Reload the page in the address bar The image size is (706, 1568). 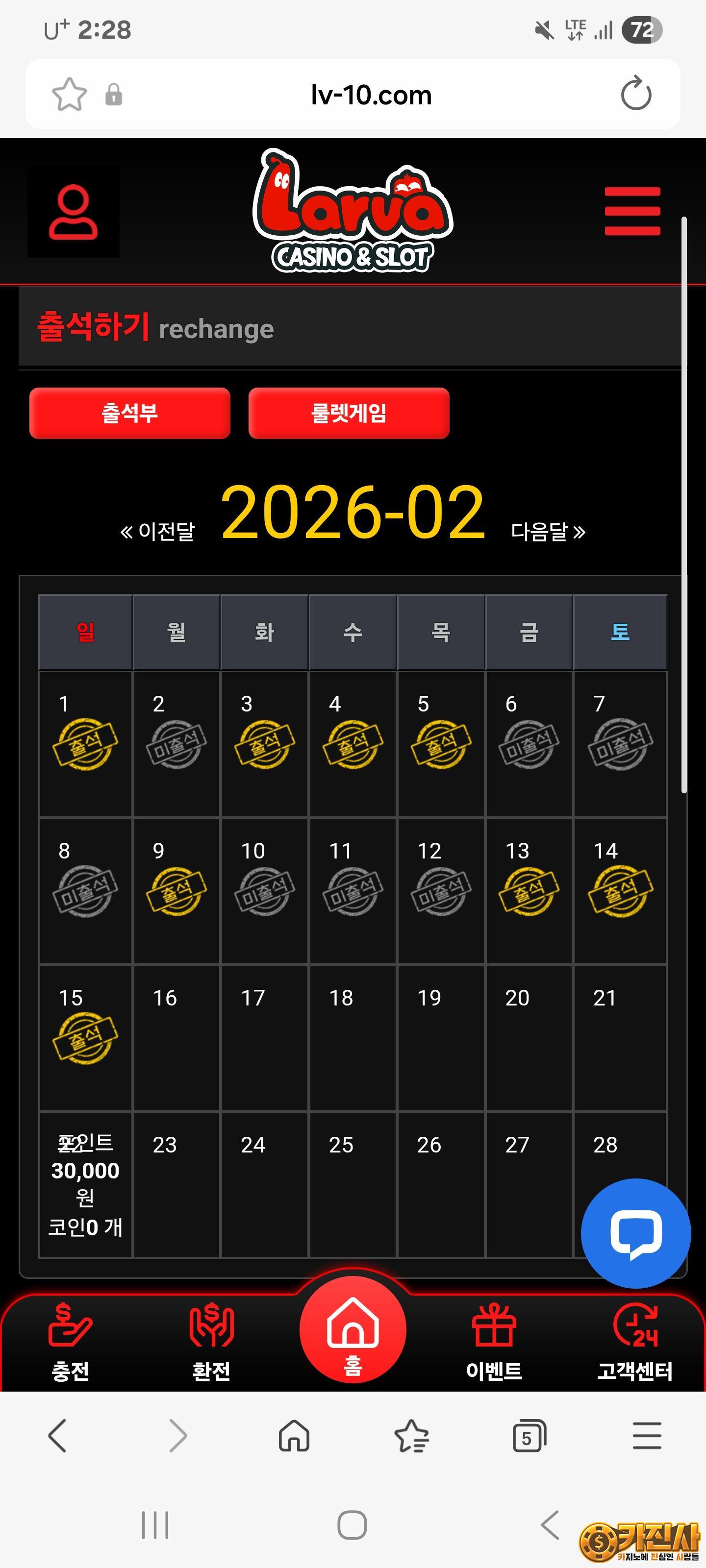pos(635,95)
